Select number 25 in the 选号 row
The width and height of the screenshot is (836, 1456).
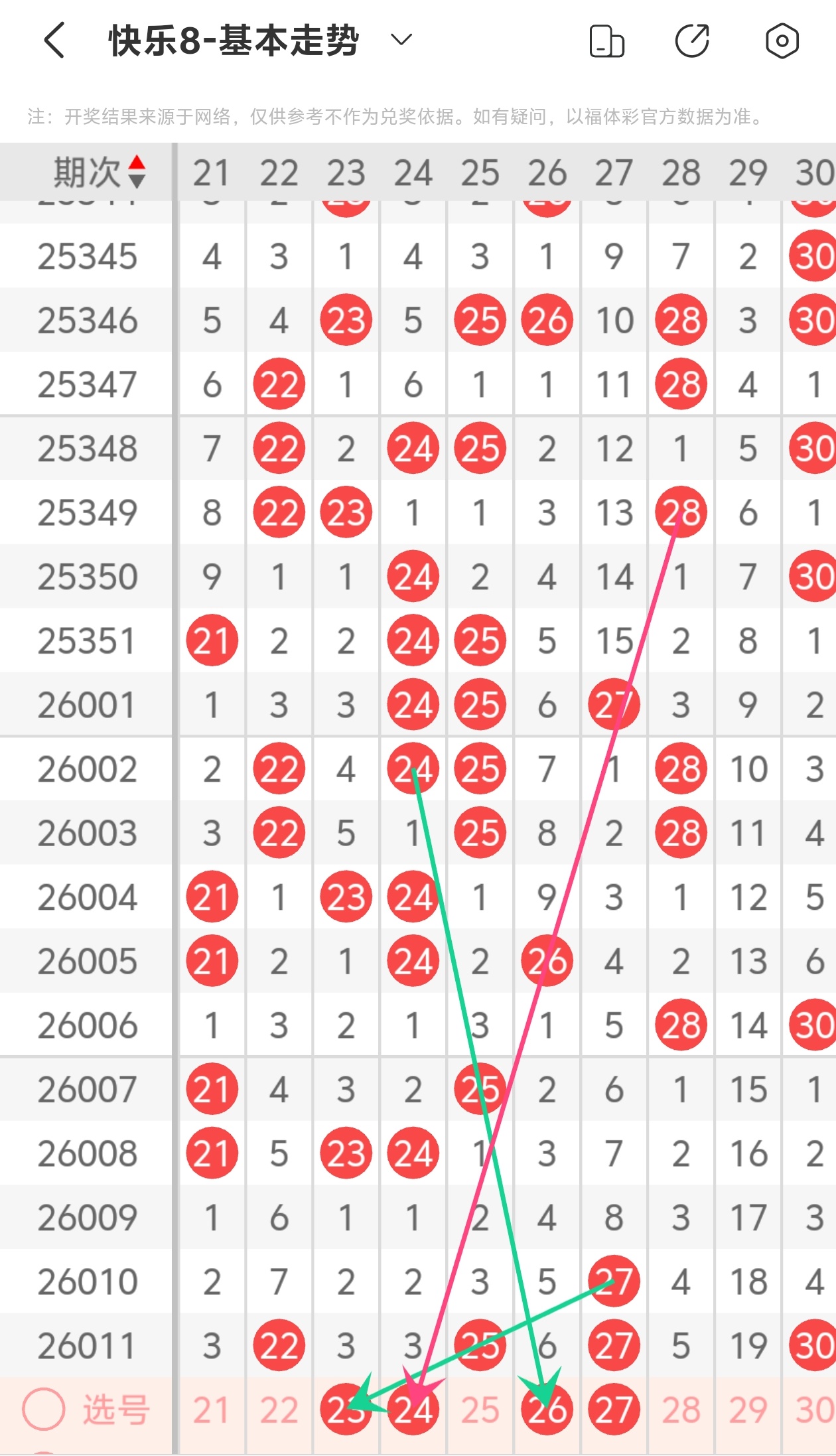point(480,1410)
